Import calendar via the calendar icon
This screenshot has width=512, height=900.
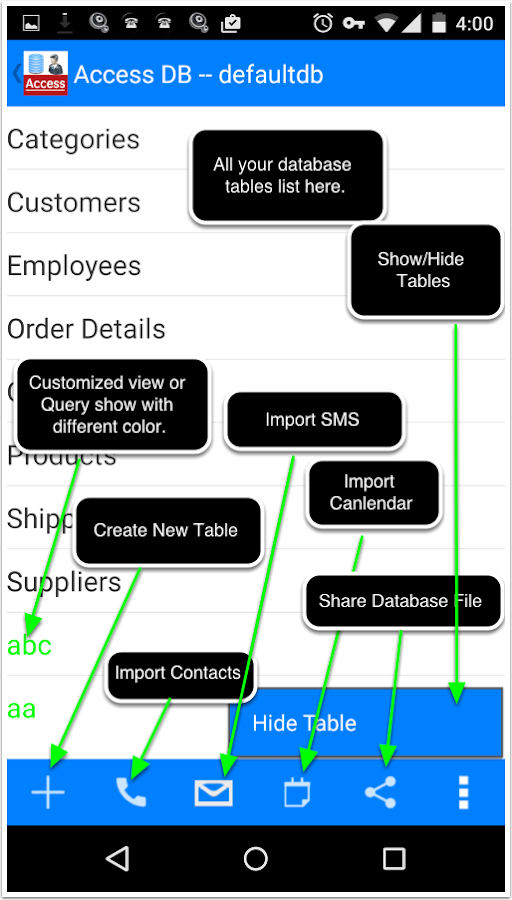pos(297,793)
